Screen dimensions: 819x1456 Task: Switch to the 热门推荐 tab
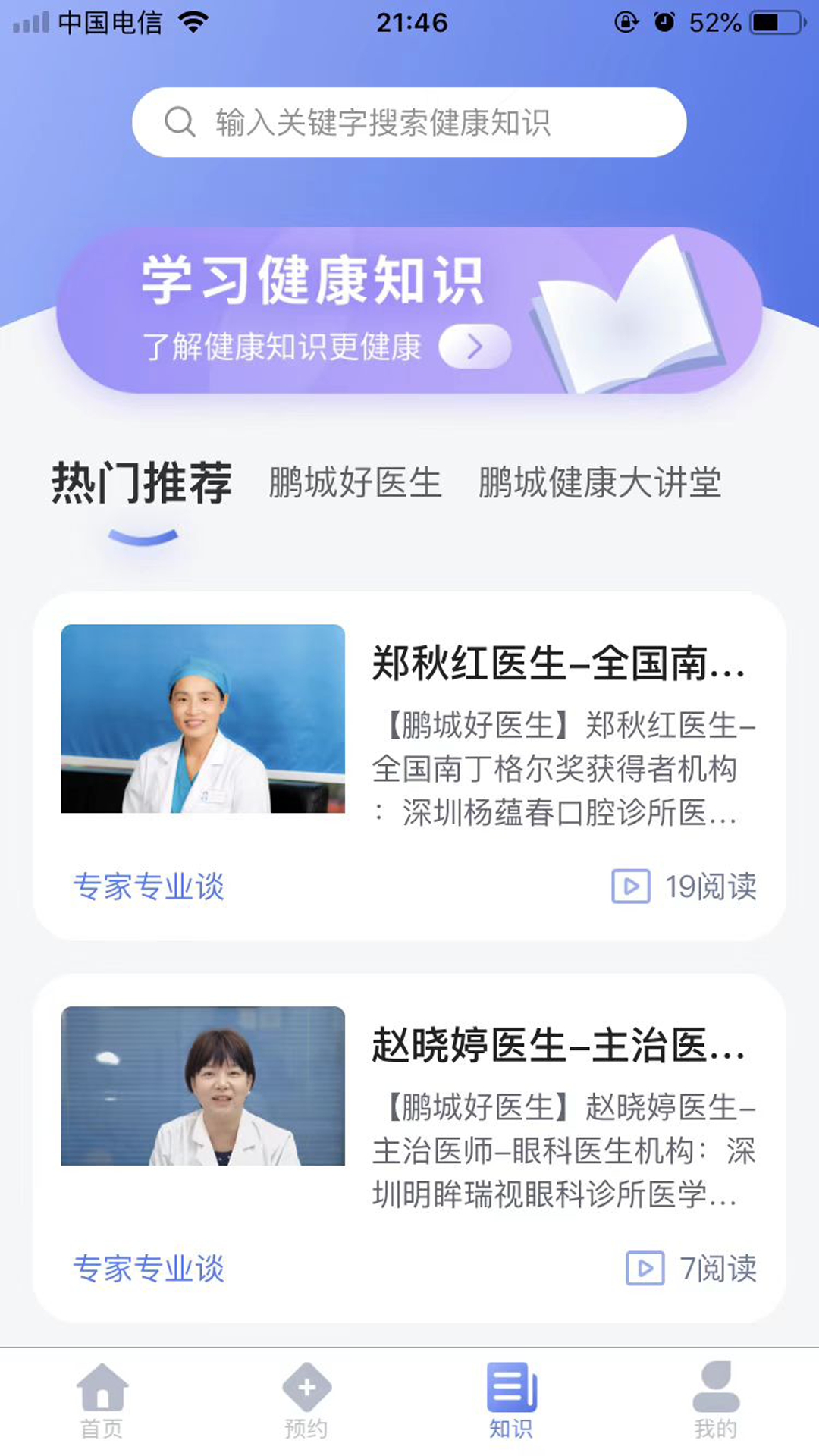click(x=142, y=483)
